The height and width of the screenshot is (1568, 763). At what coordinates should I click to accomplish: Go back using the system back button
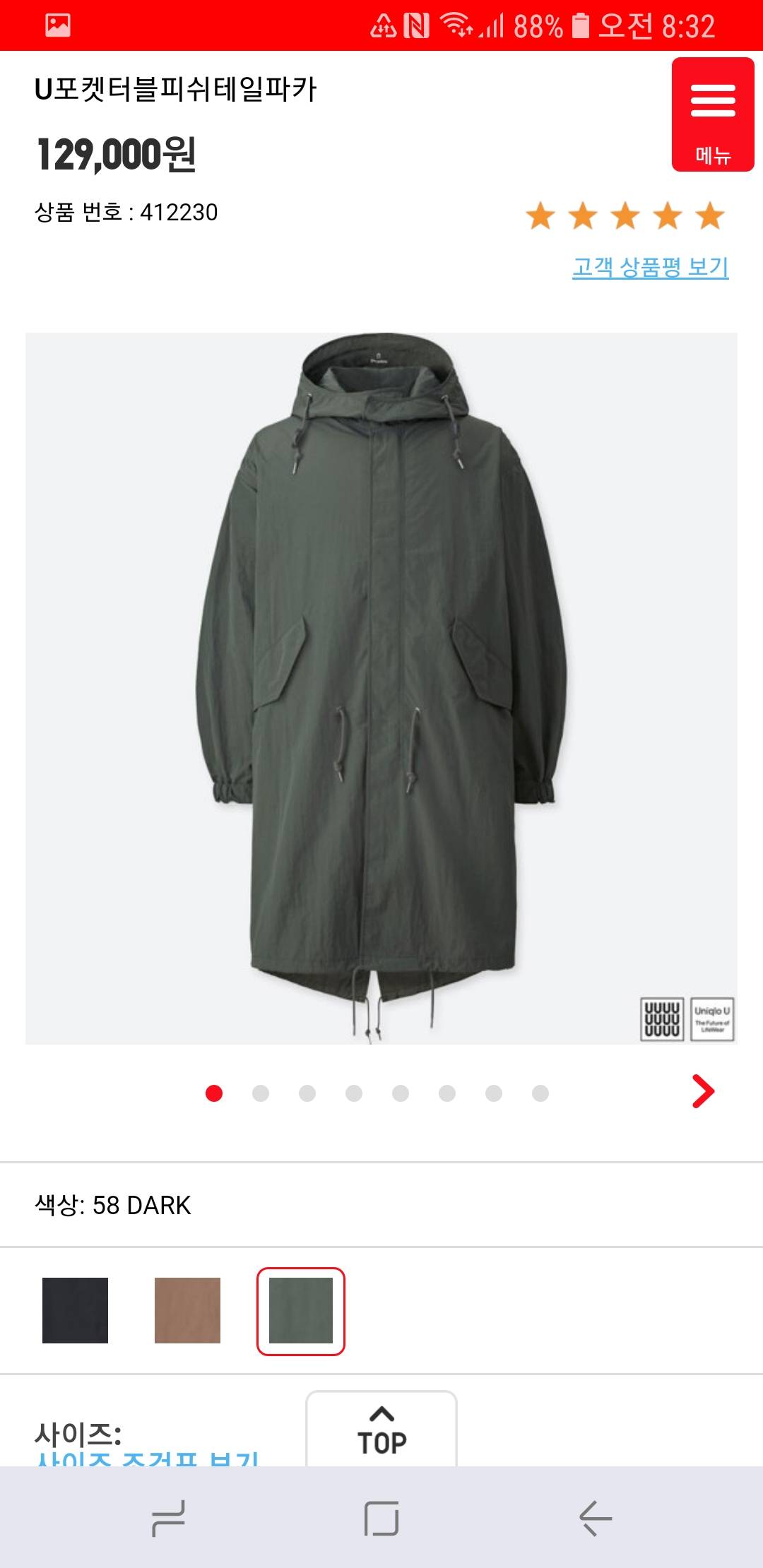pos(595,1518)
